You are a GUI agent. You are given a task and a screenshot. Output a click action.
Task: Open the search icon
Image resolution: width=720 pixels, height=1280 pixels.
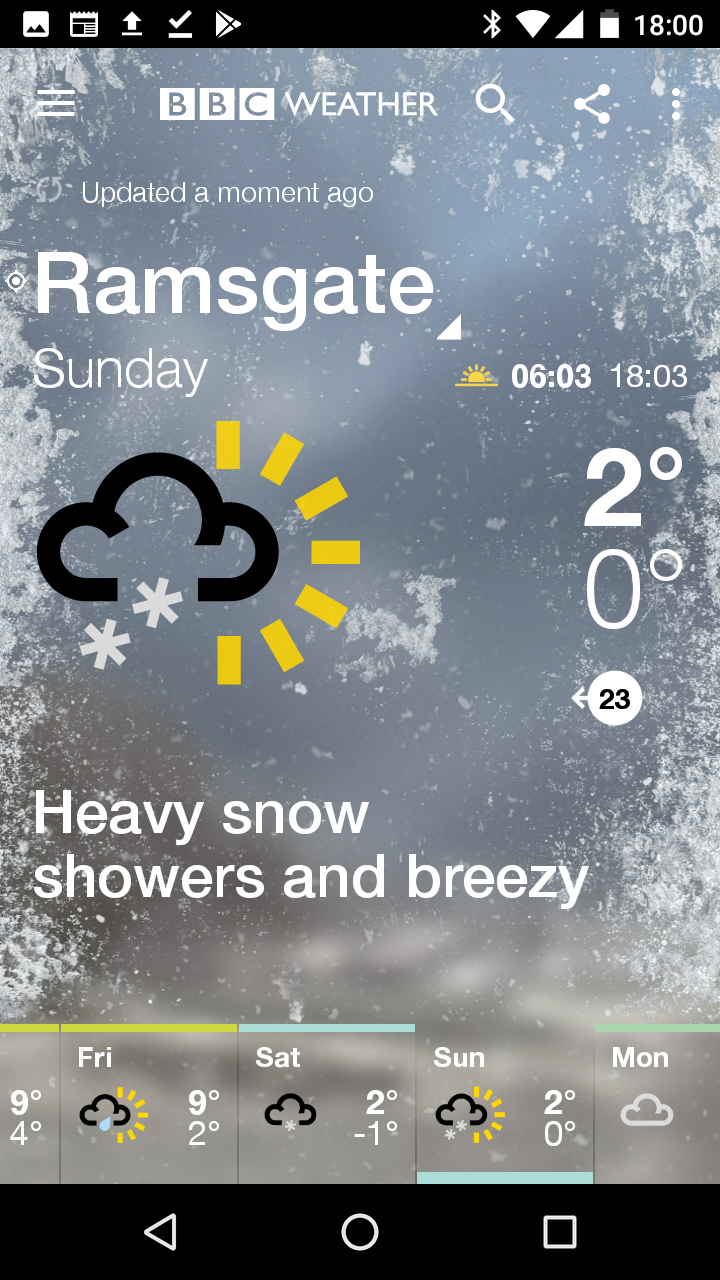click(496, 103)
